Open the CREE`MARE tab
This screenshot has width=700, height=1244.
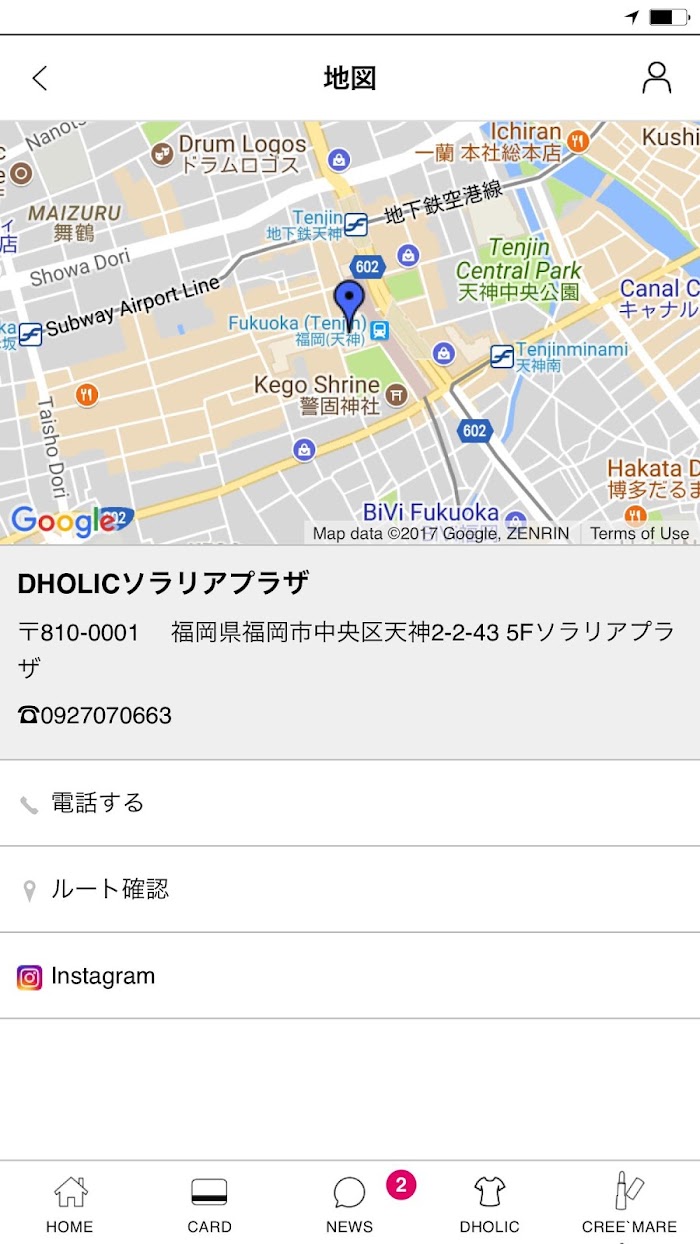(630, 1204)
